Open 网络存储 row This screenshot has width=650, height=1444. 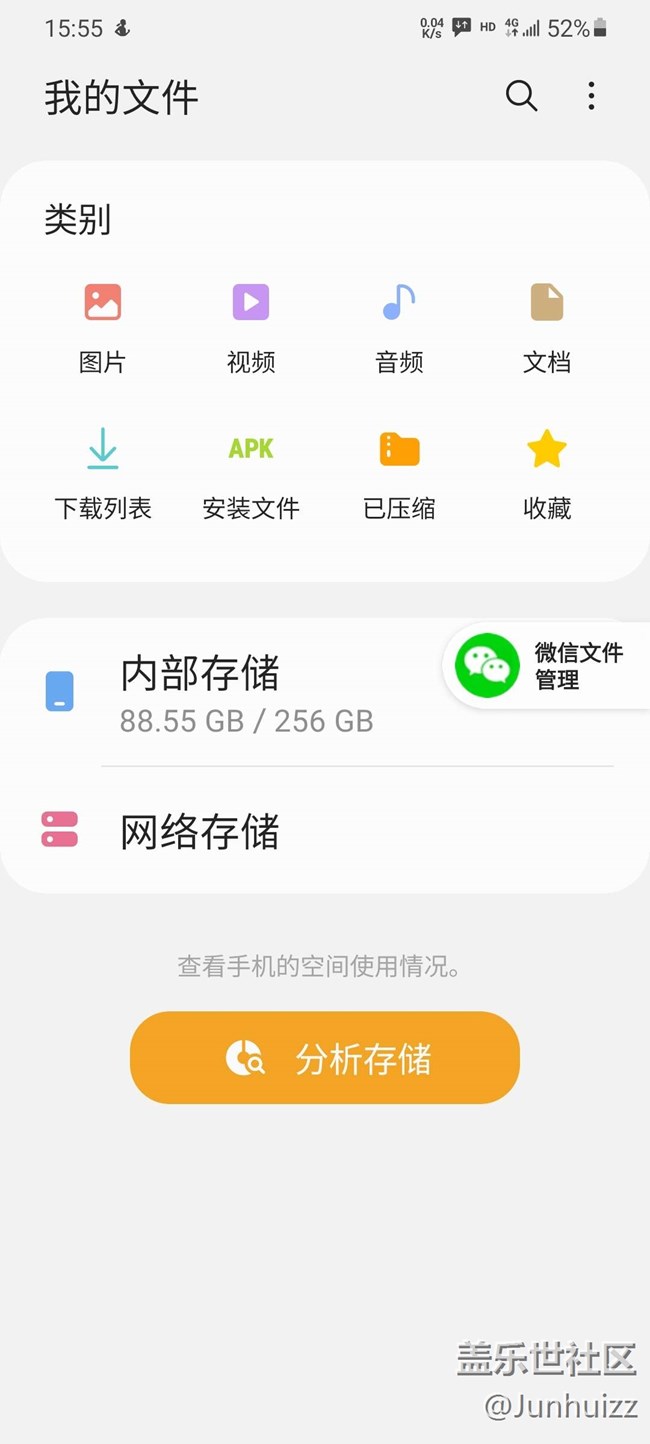tap(325, 830)
